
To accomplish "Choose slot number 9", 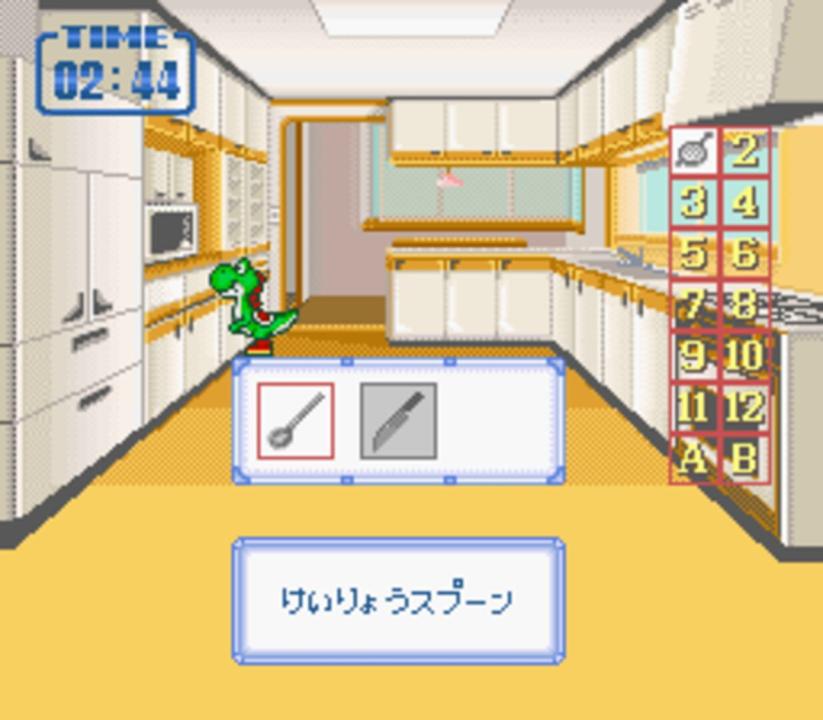I will click(x=693, y=356).
